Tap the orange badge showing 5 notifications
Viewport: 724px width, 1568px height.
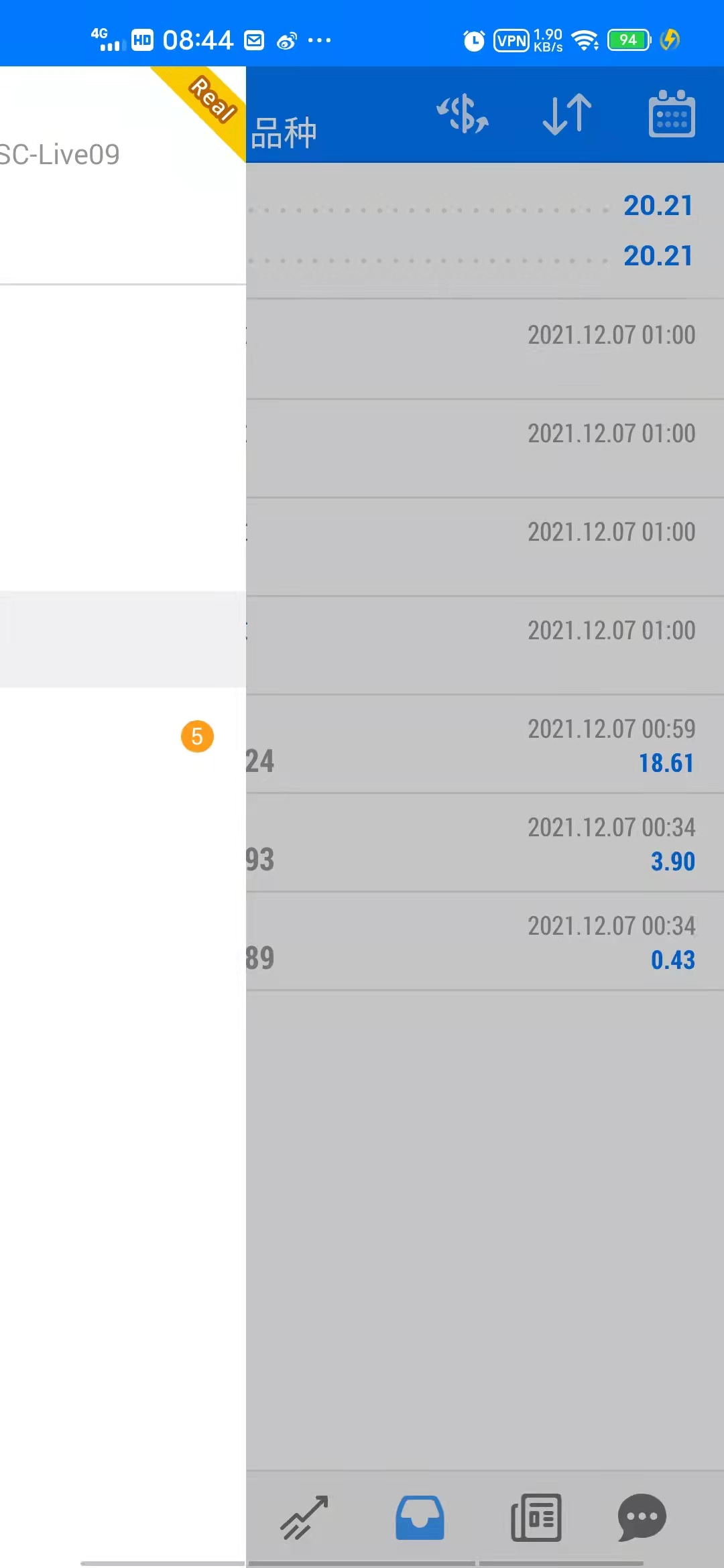click(196, 737)
